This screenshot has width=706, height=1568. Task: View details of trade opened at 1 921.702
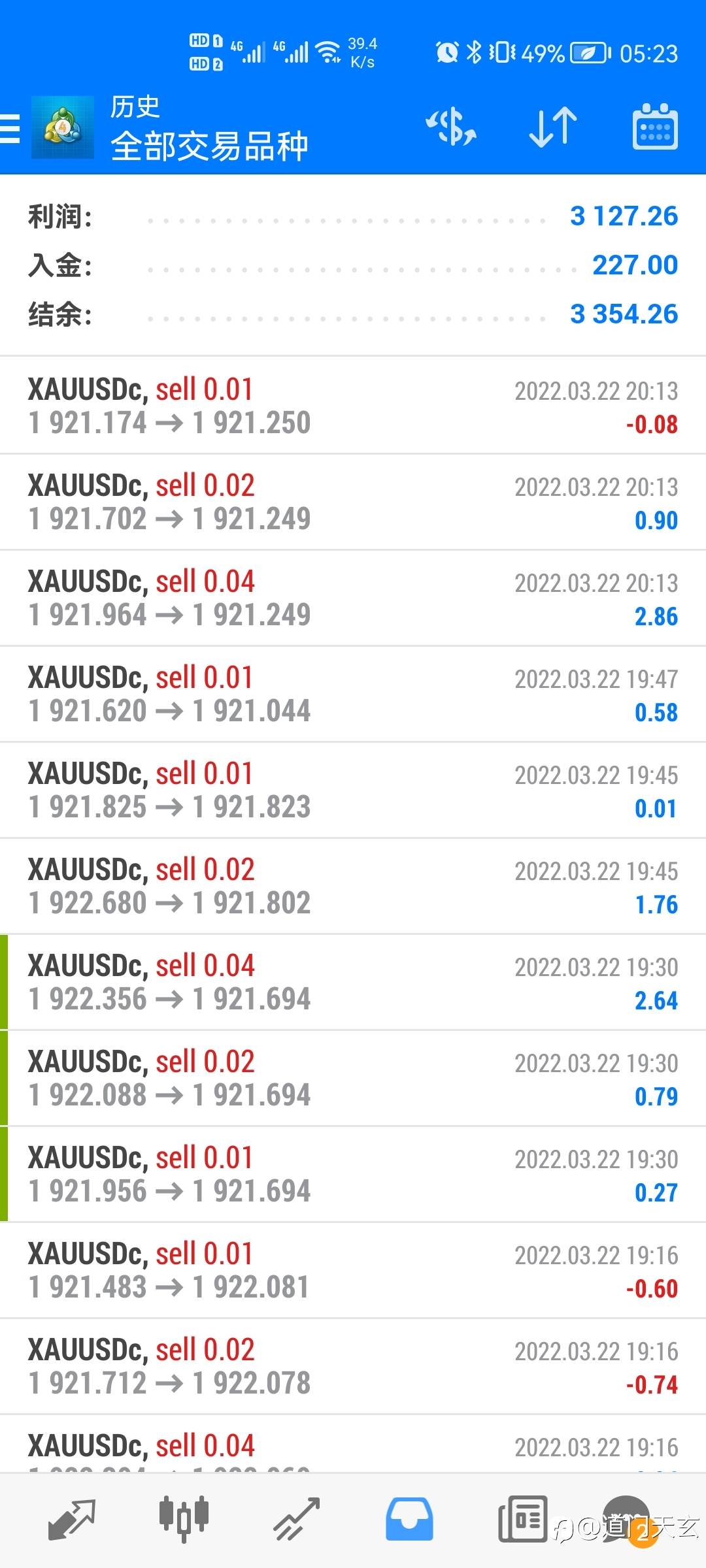(x=353, y=502)
